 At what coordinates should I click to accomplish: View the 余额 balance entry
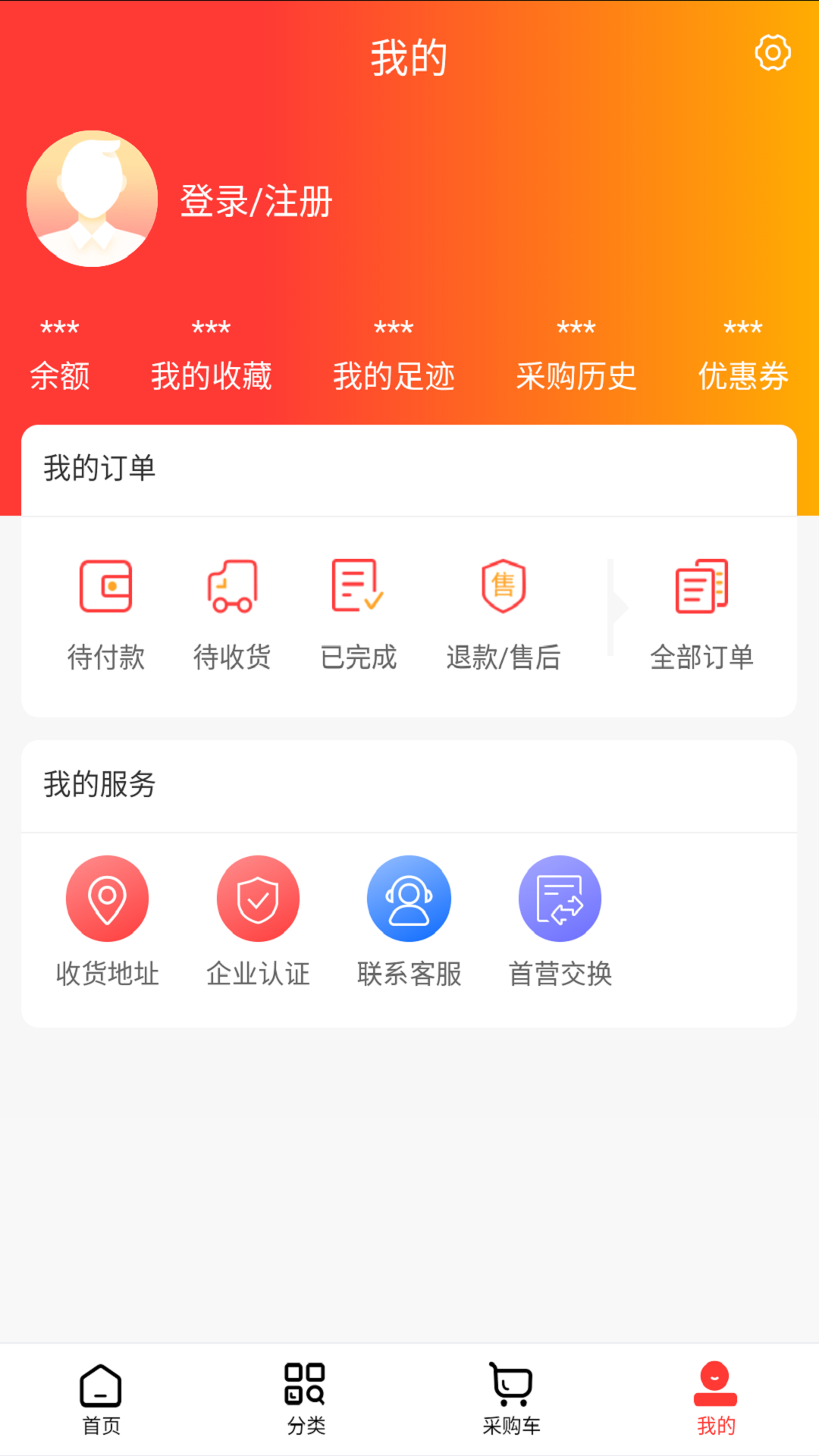pos(61,356)
